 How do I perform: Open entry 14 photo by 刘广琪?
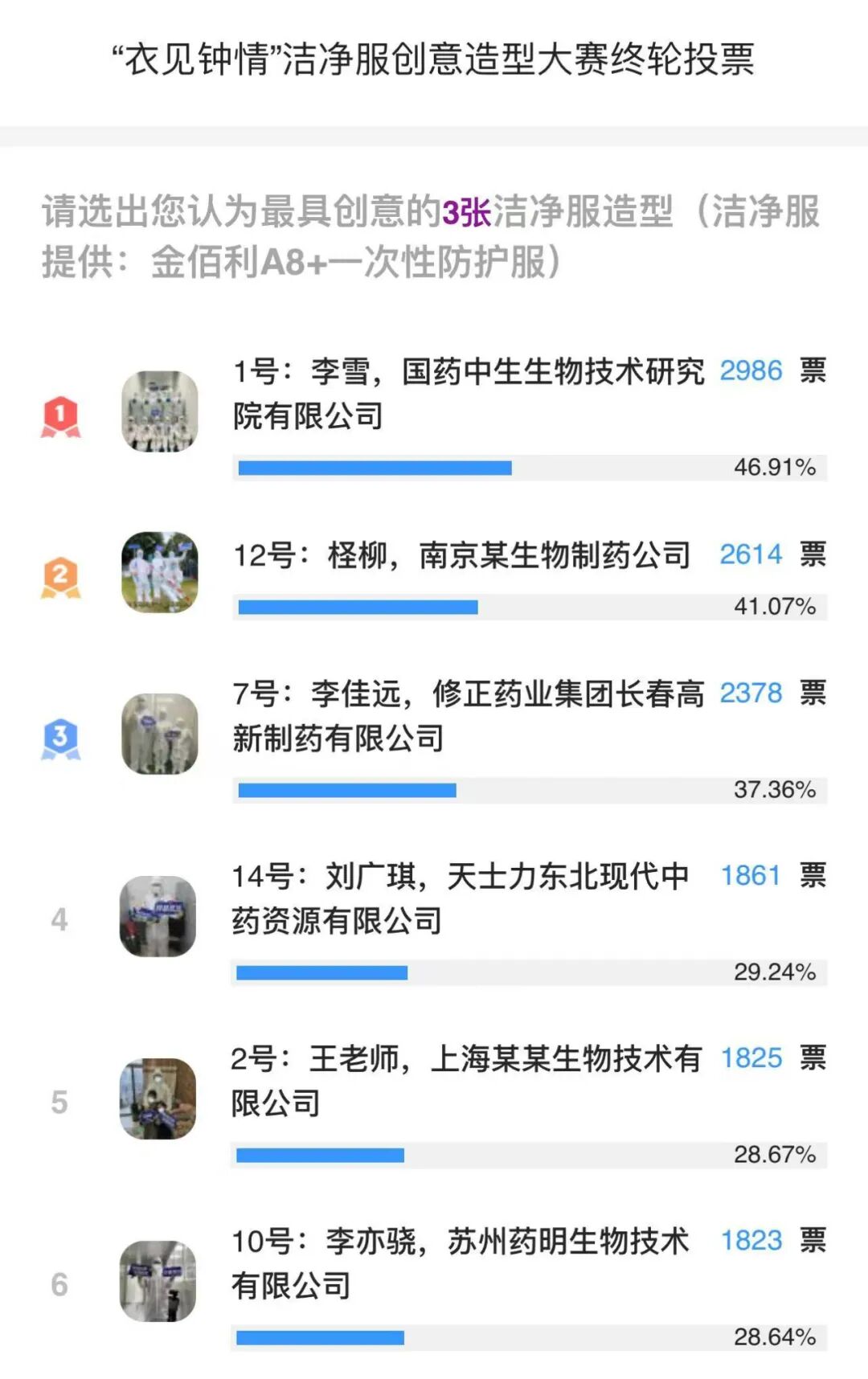(158, 916)
